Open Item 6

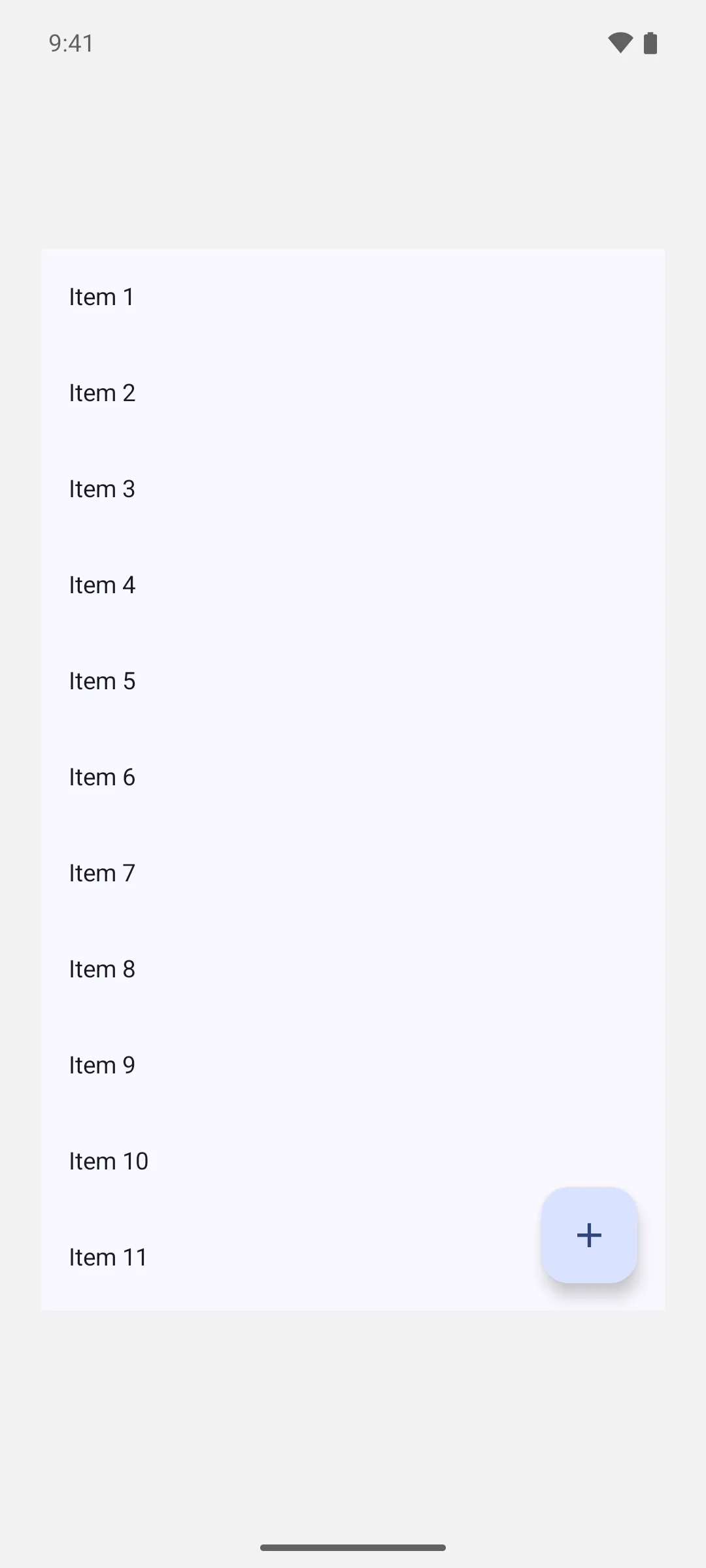click(353, 777)
